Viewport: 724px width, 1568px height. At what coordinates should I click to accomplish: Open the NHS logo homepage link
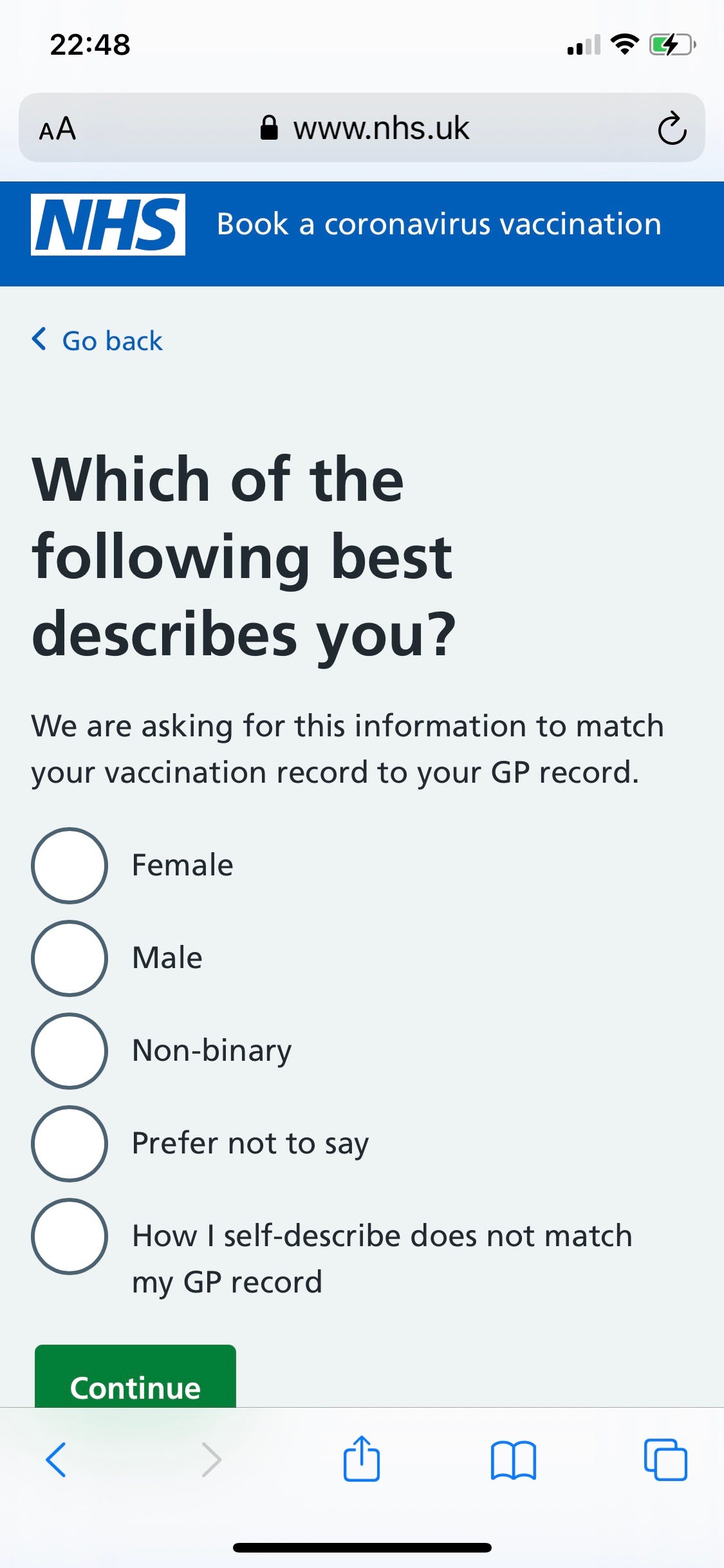click(x=108, y=225)
